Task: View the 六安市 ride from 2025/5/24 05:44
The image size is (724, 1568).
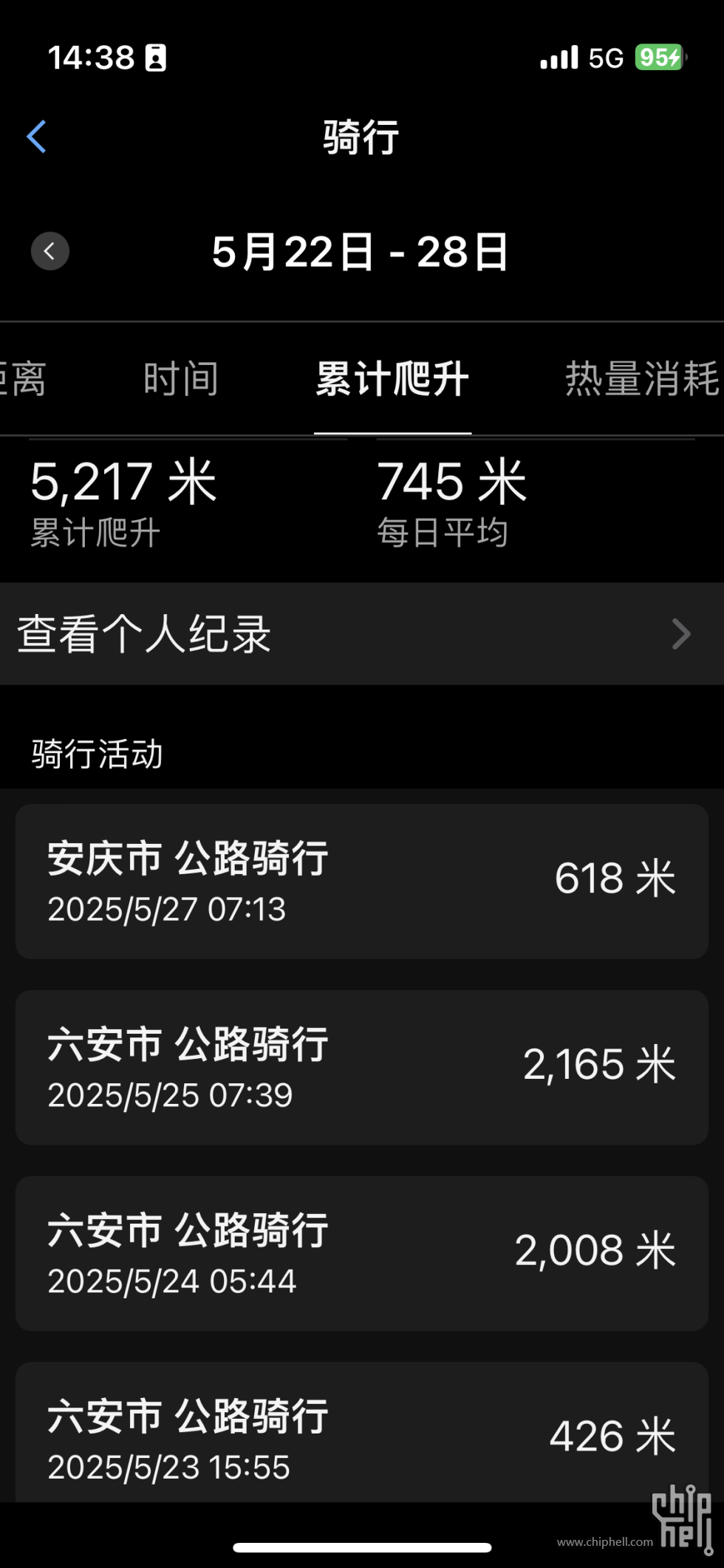Action: point(361,1254)
